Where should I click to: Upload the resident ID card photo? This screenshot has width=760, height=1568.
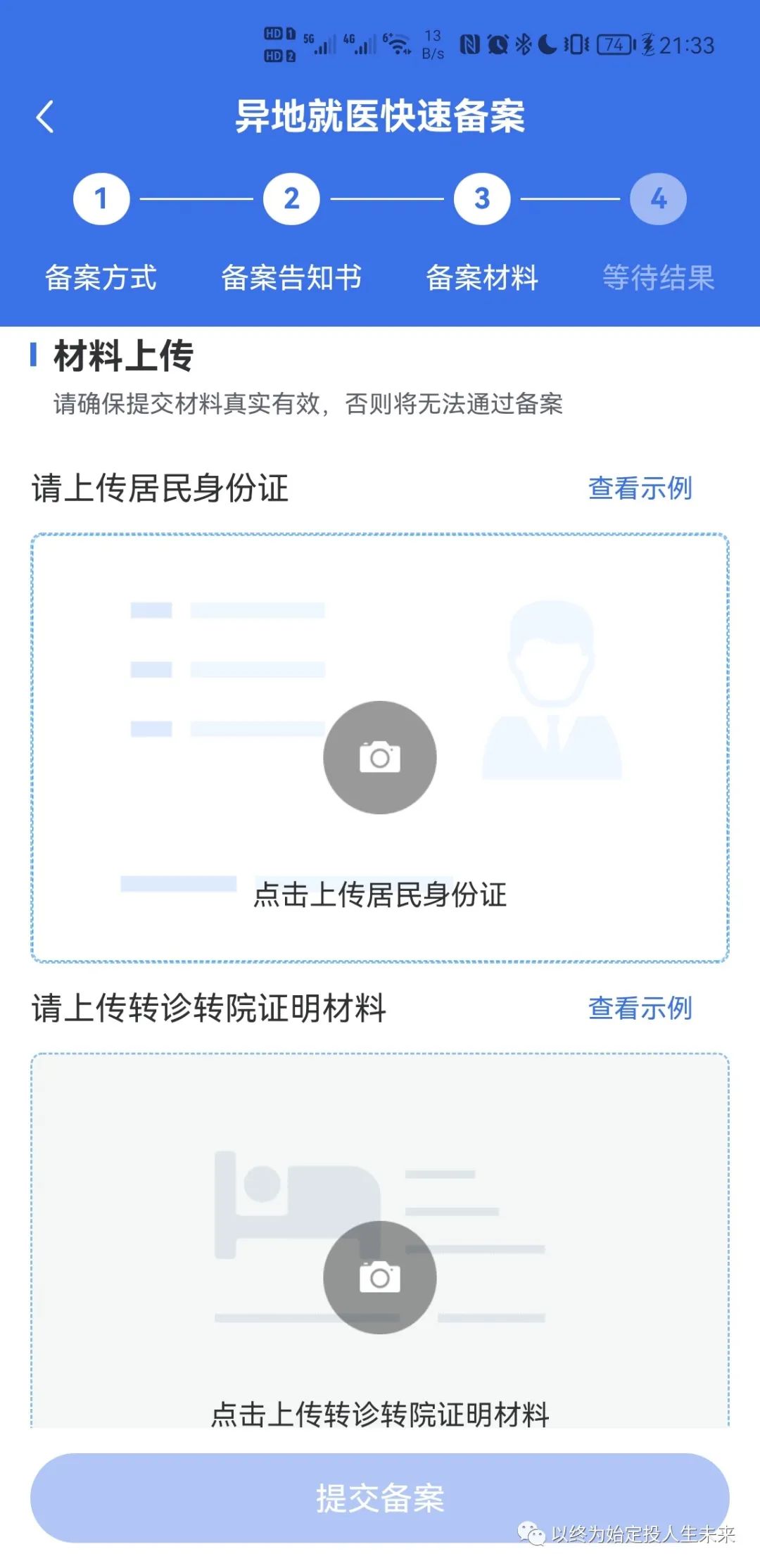pyautogui.click(x=380, y=747)
